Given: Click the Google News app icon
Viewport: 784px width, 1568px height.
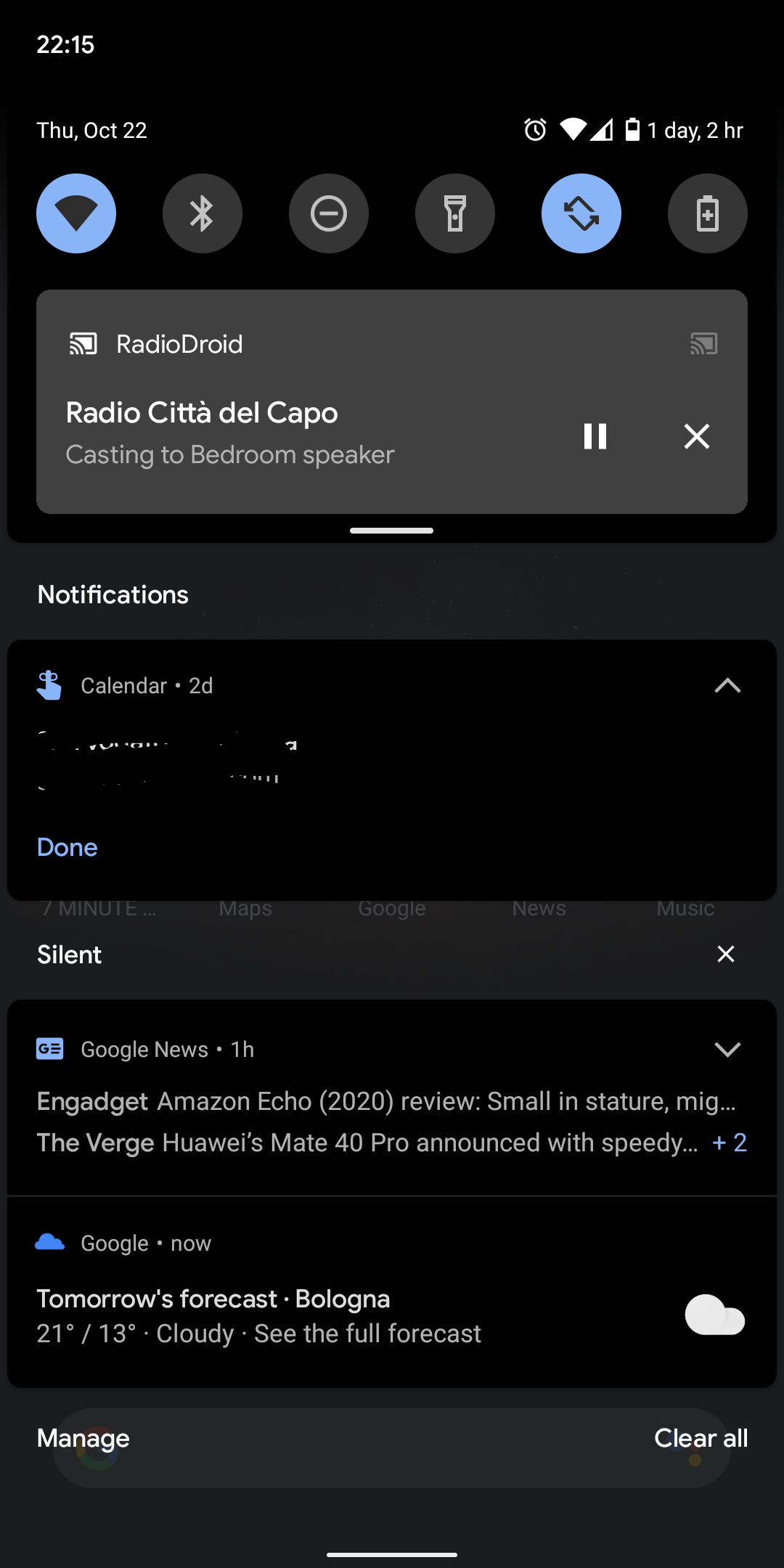Looking at the screenshot, I should coord(49,1049).
